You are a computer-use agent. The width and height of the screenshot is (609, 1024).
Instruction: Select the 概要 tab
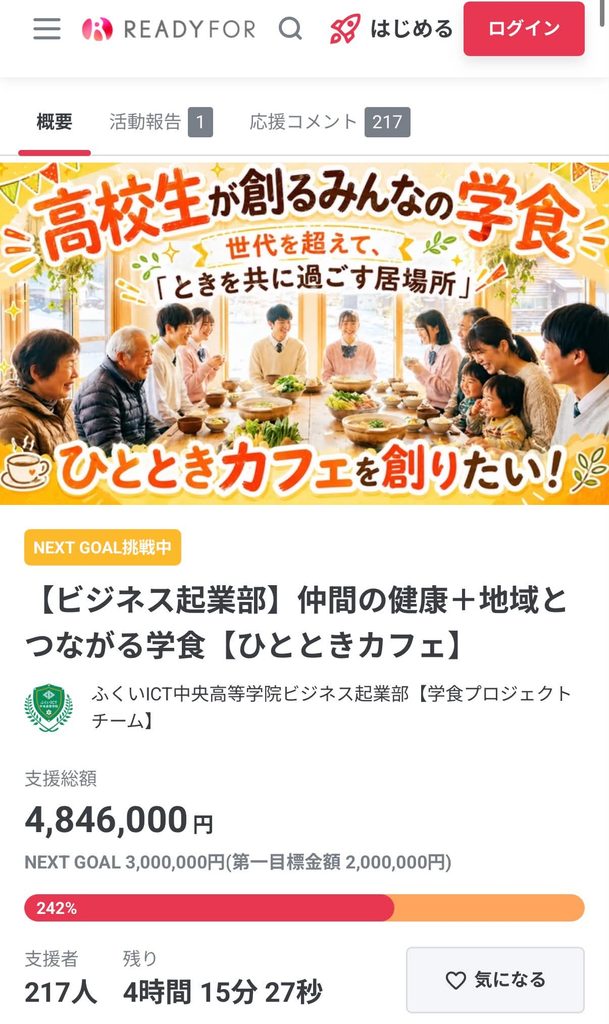click(x=54, y=122)
